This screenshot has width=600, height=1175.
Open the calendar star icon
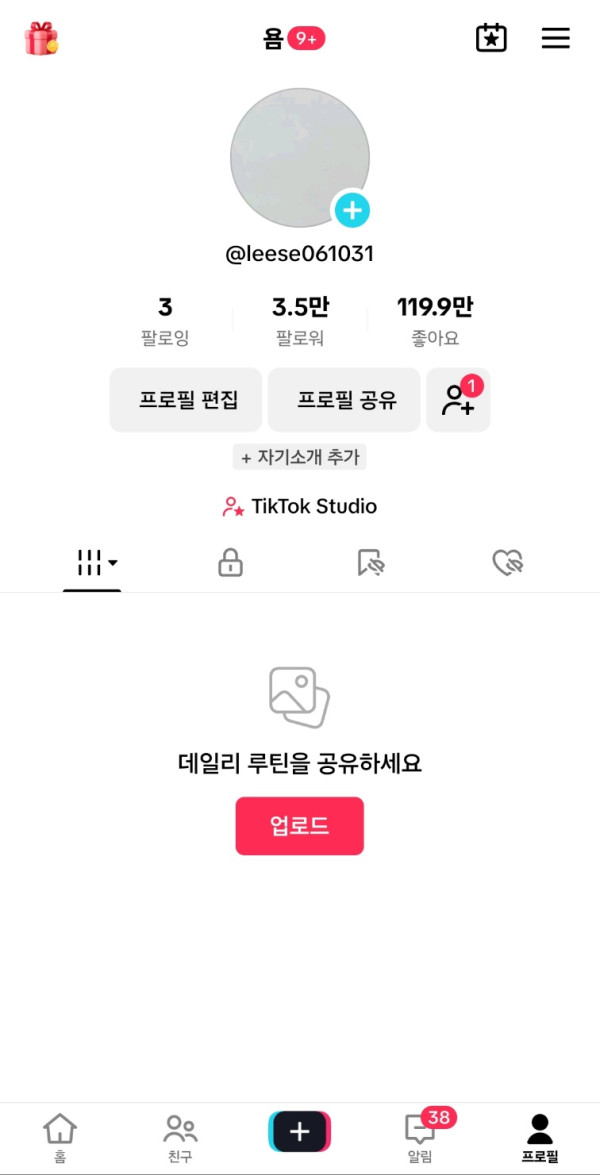[x=491, y=38]
